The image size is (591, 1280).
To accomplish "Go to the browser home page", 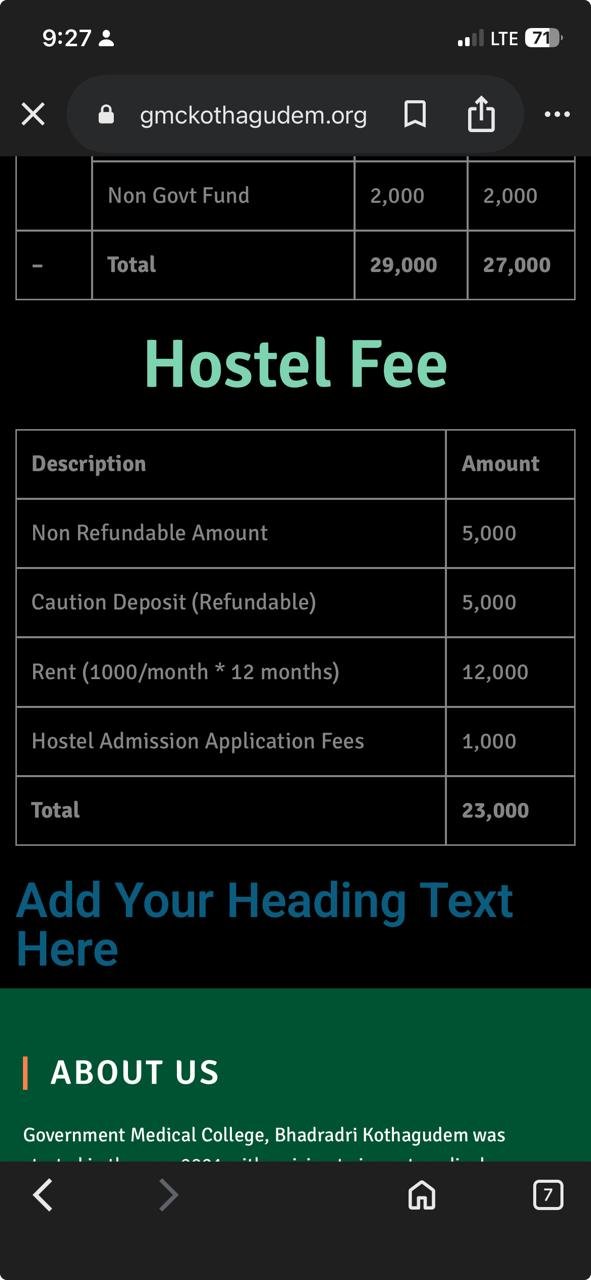I will tap(422, 1195).
